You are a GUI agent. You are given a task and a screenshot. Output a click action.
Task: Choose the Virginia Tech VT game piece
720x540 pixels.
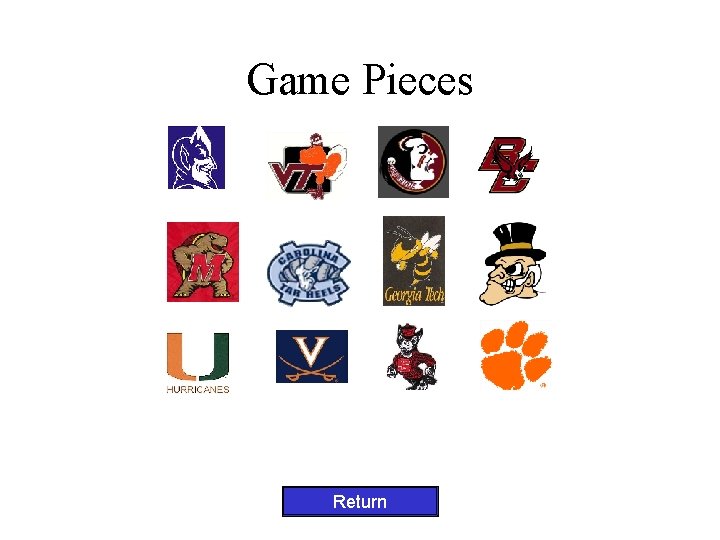(x=307, y=166)
